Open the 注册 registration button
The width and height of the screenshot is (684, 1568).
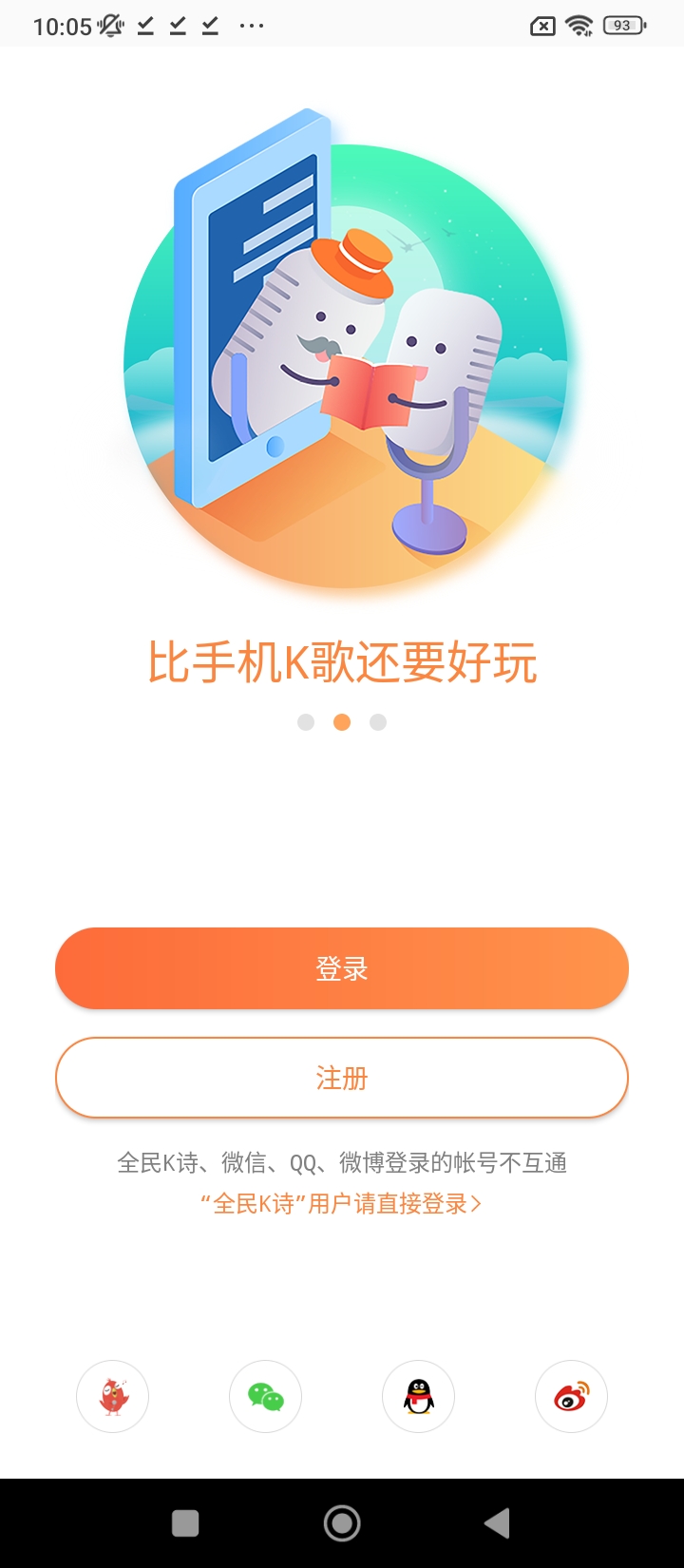(x=342, y=1078)
